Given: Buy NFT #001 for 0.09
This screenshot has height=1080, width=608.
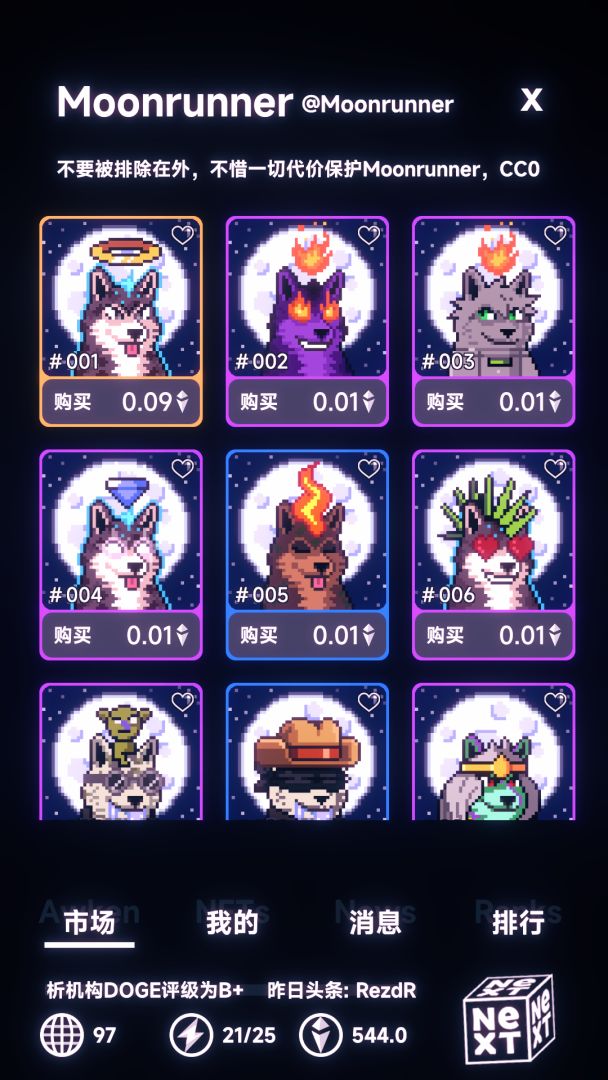Looking at the screenshot, I should point(121,402).
